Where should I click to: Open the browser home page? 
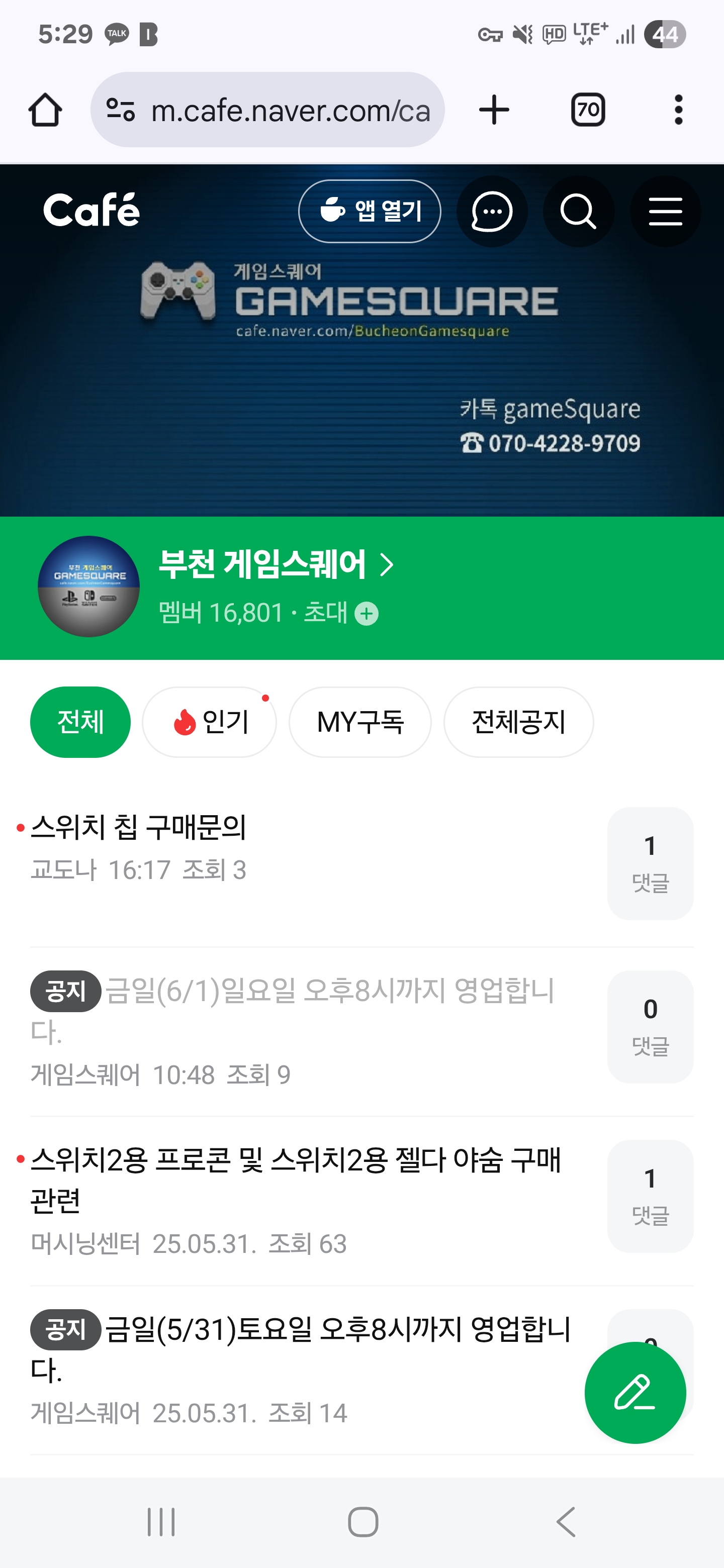(45, 110)
